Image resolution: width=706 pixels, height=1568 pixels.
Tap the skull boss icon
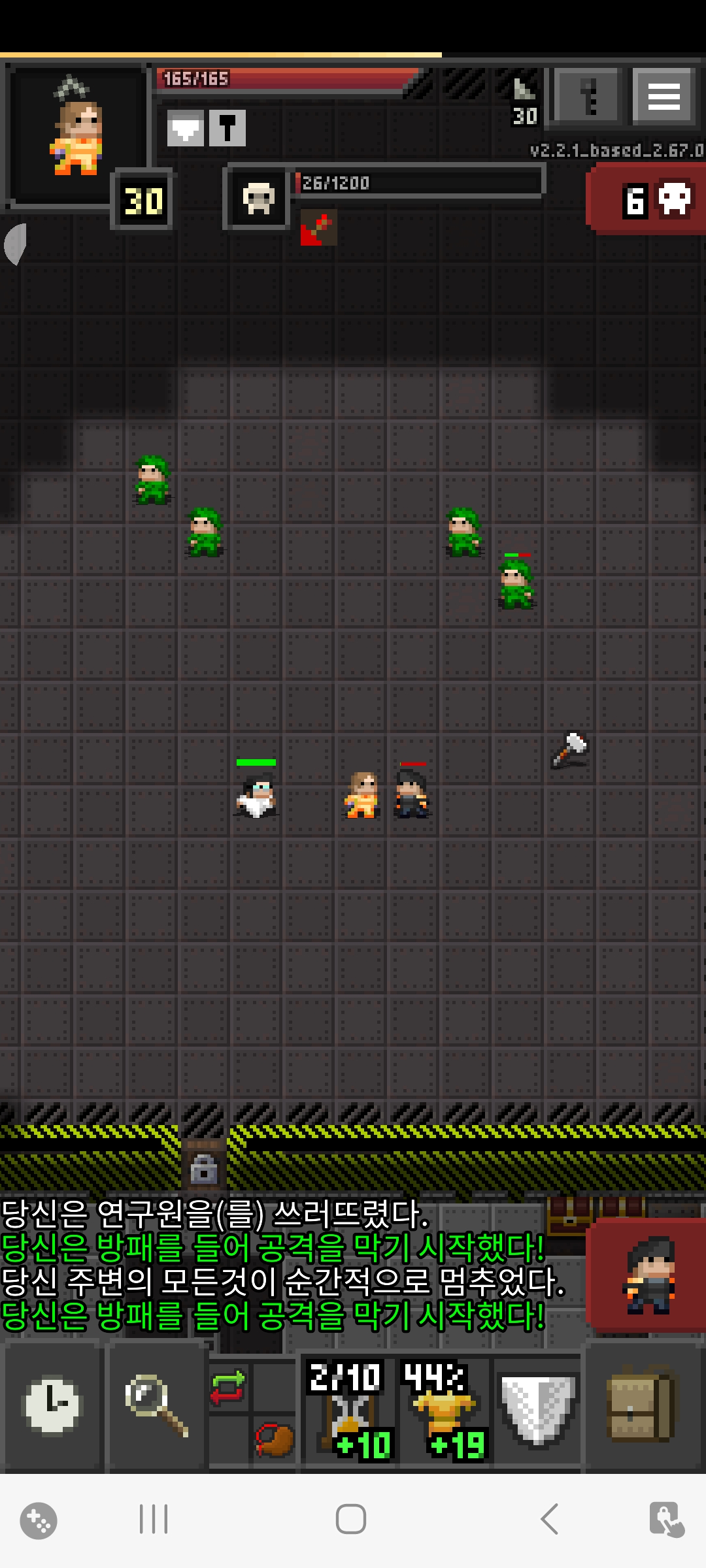[258, 198]
